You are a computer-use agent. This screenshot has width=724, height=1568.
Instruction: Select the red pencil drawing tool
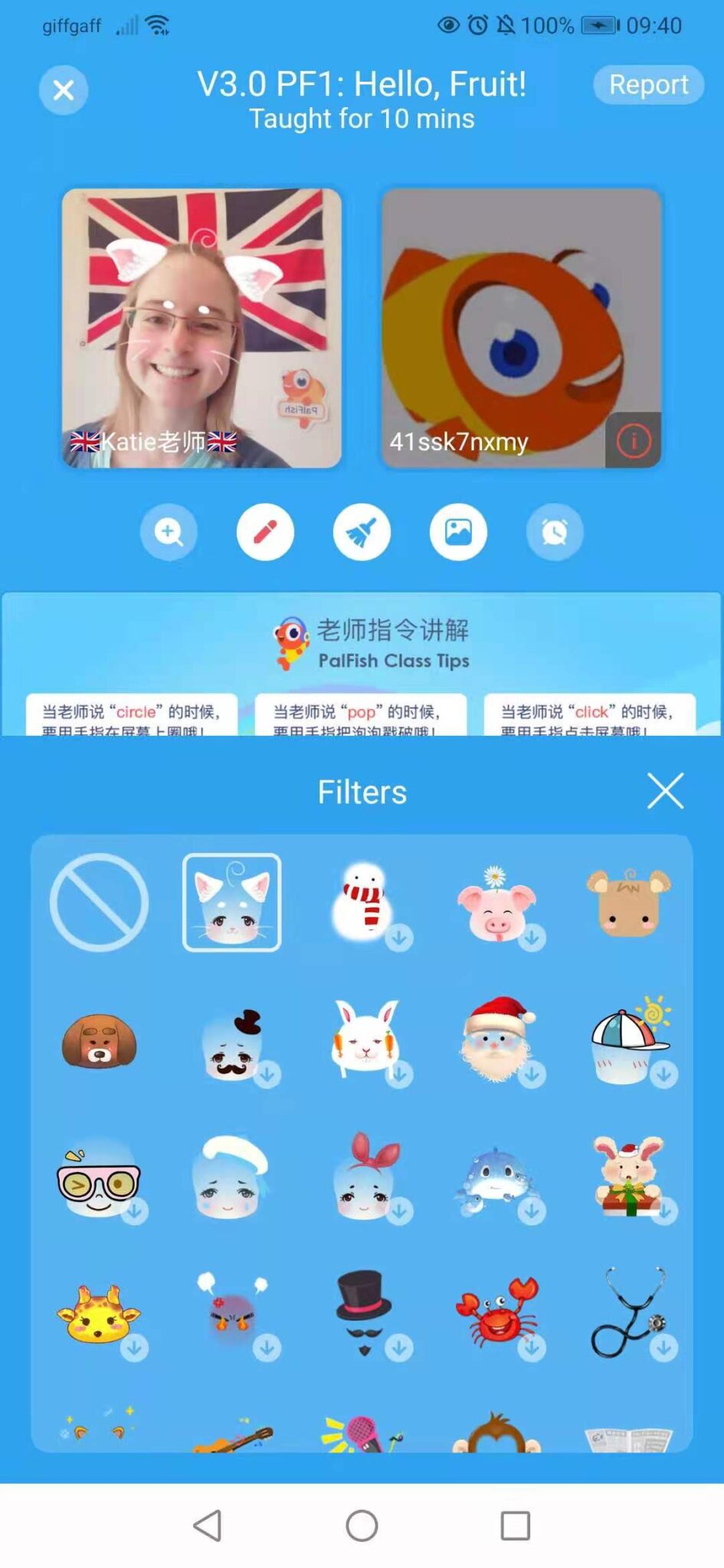tap(265, 531)
